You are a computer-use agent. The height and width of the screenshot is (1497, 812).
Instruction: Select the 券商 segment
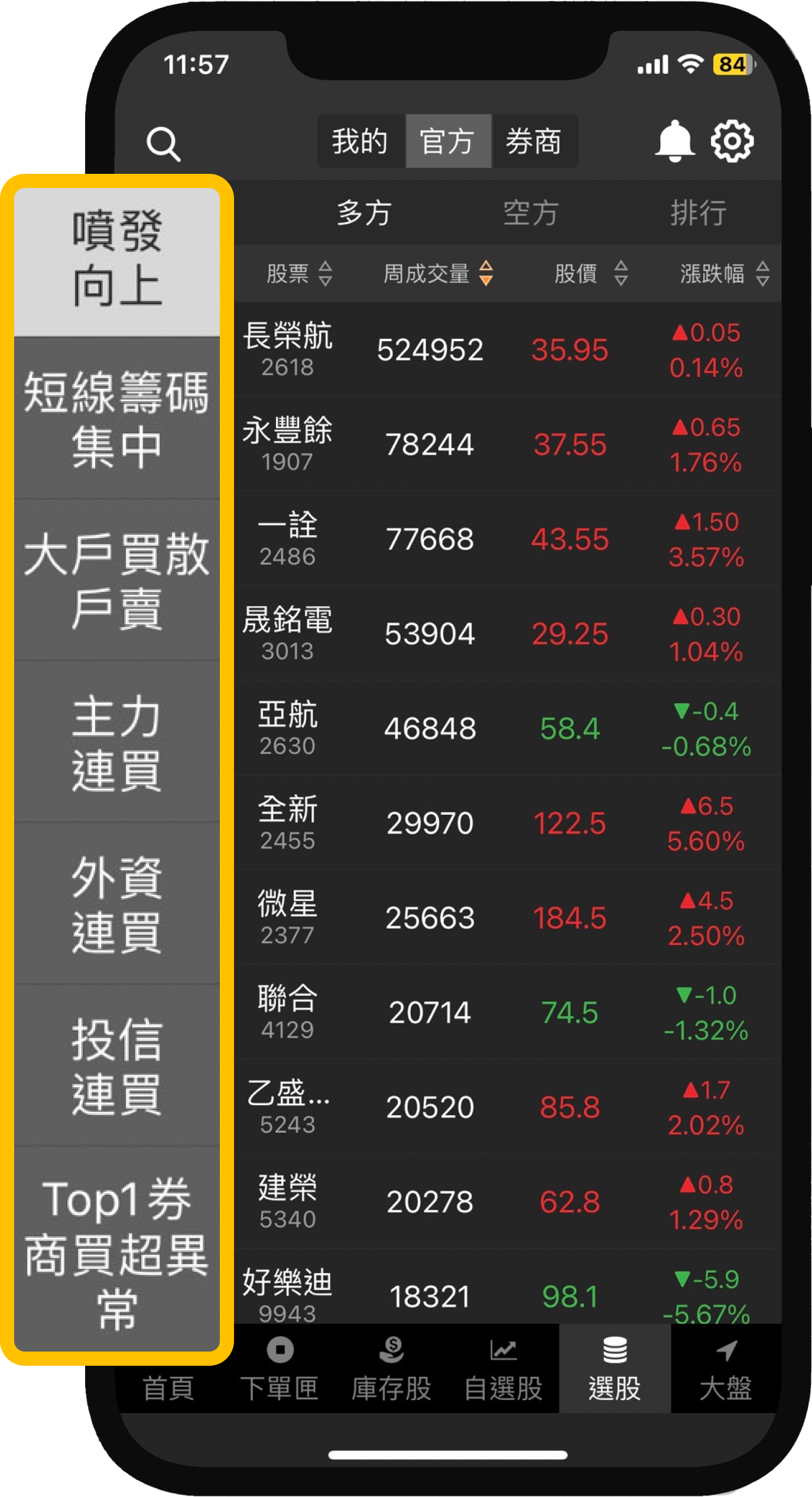click(x=534, y=141)
